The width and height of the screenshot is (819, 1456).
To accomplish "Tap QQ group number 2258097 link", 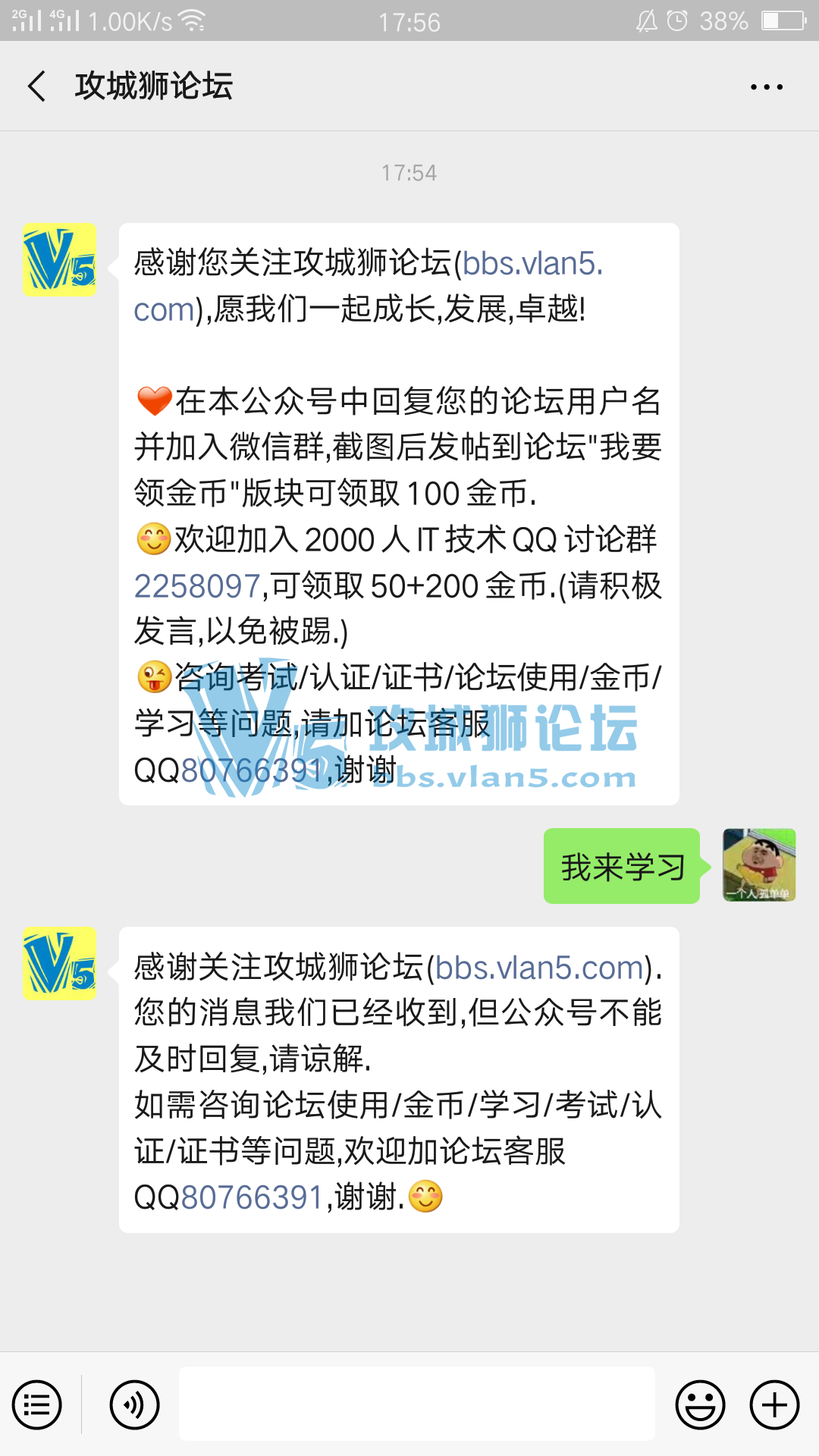I will coord(197,586).
